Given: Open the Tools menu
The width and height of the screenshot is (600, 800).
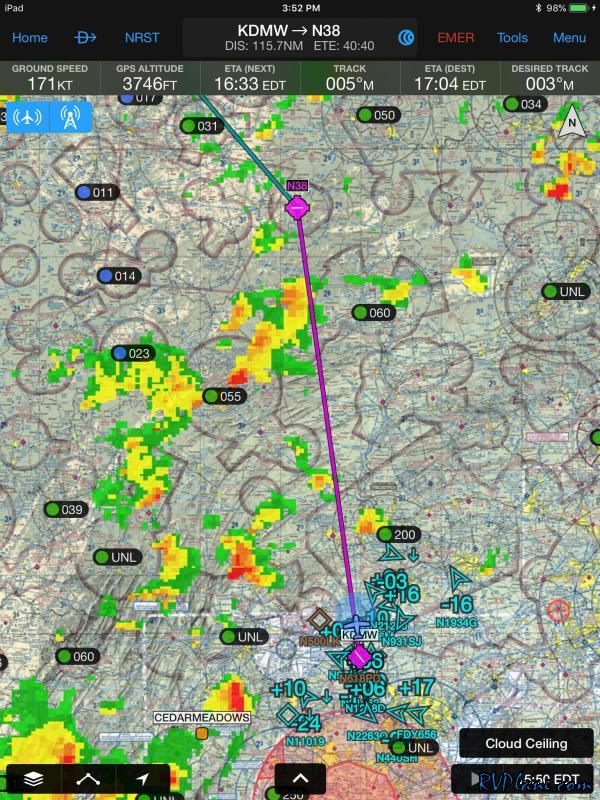Looking at the screenshot, I should pos(512,38).
